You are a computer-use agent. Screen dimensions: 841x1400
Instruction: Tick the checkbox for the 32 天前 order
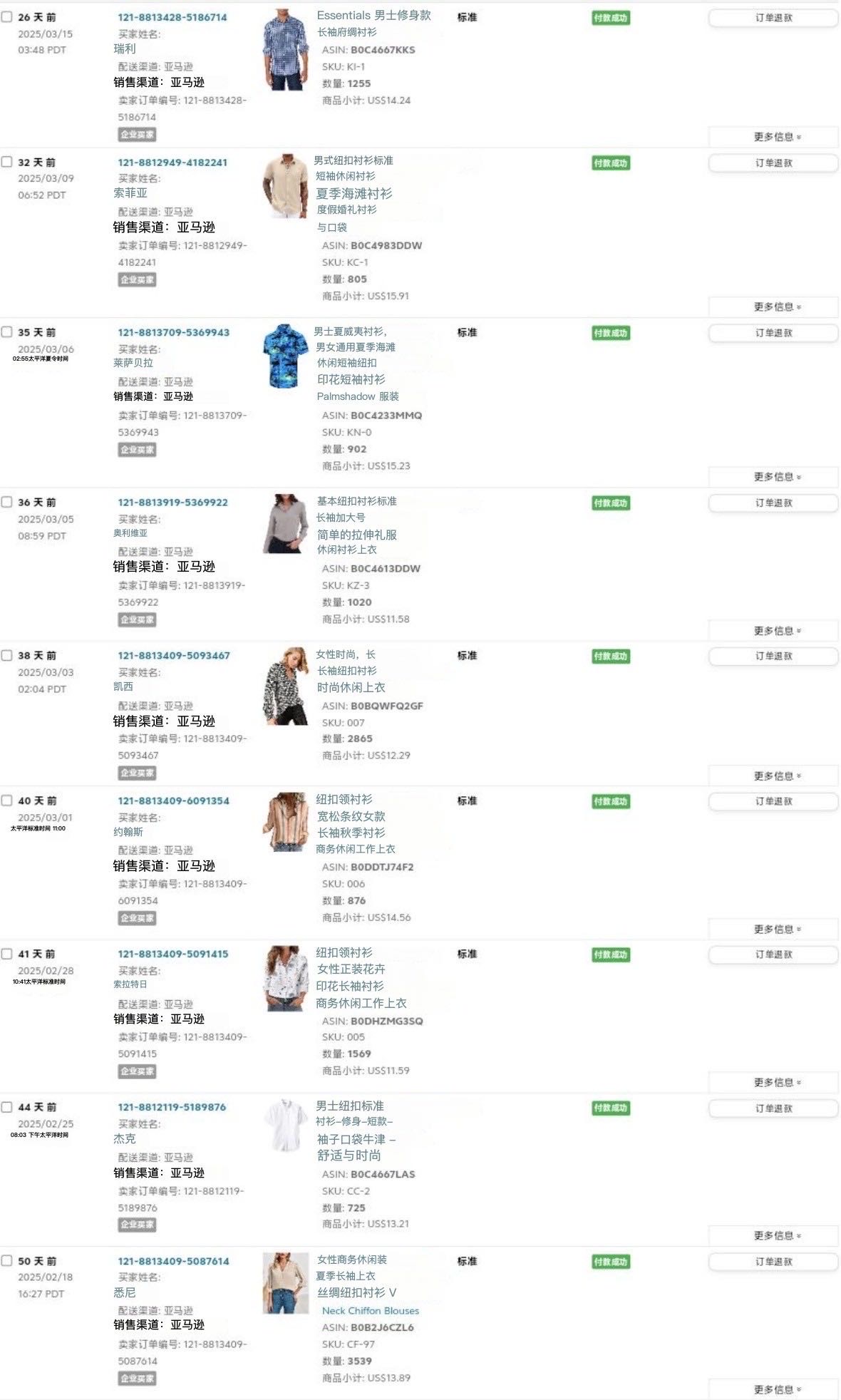point(7,162)
